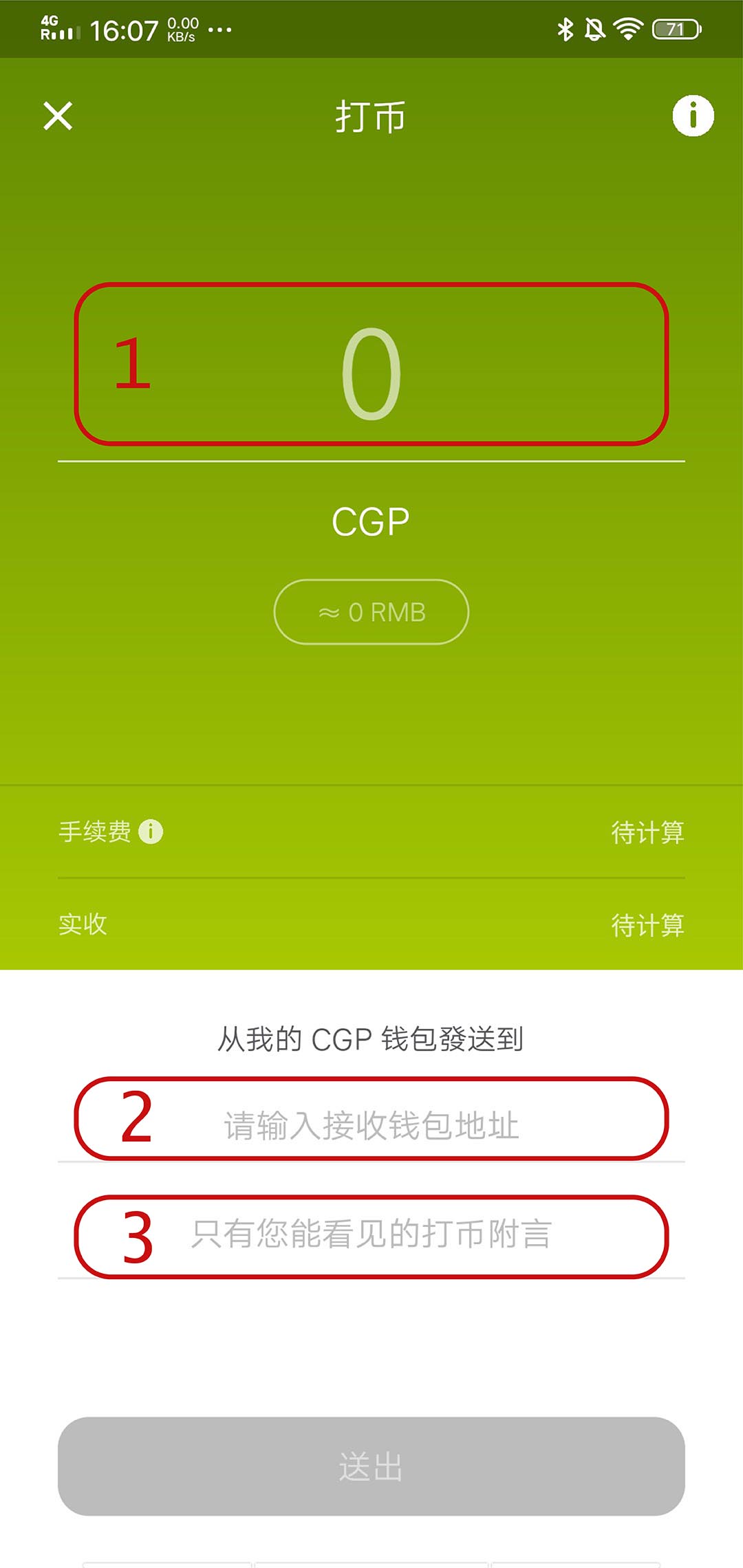The width and height of the screenshot is (743, 1568).
Task: Tap the Bluetooth status bar icon
Action: click(x=566, y=28)
